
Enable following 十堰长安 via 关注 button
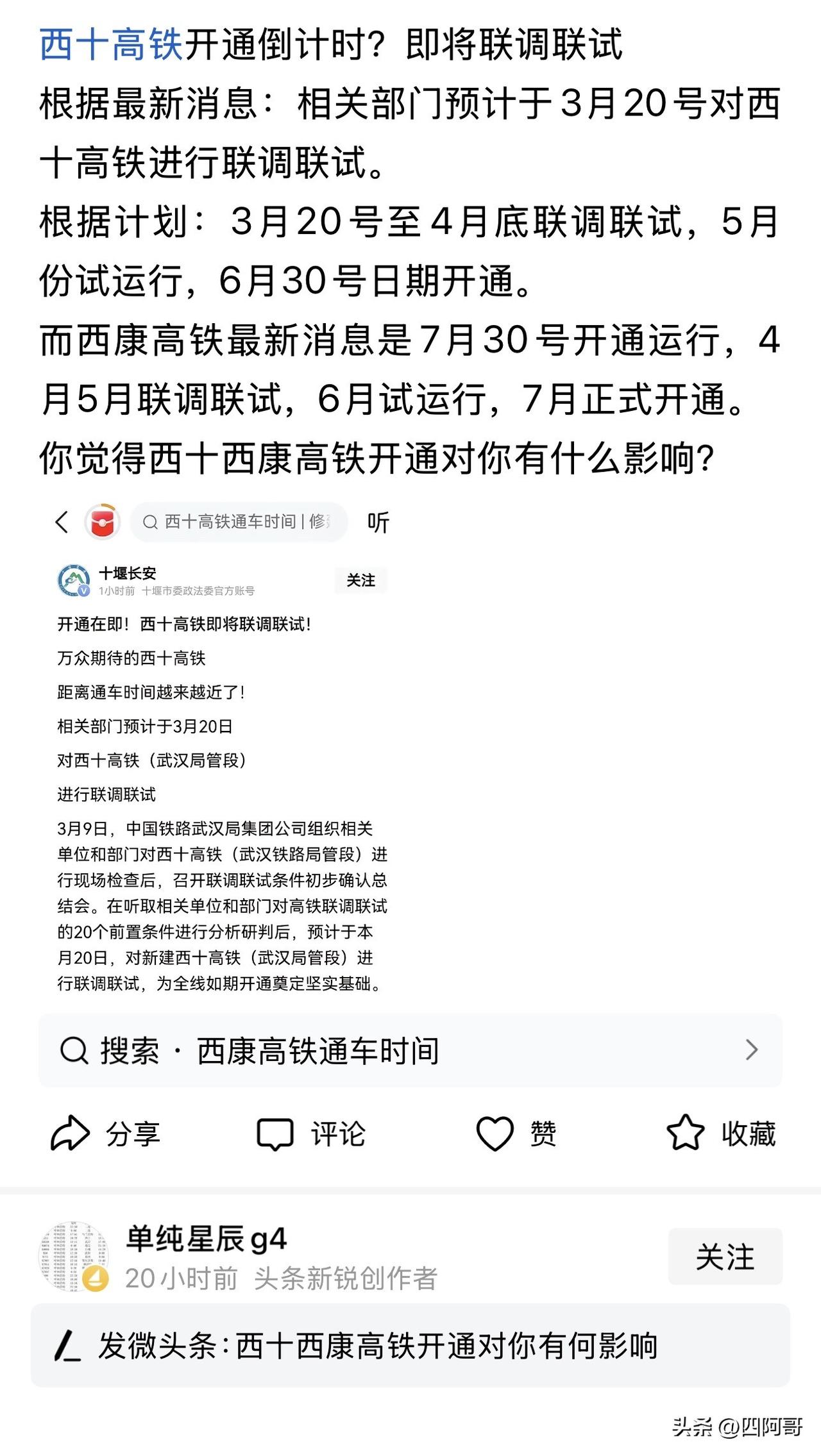point(360,581)
